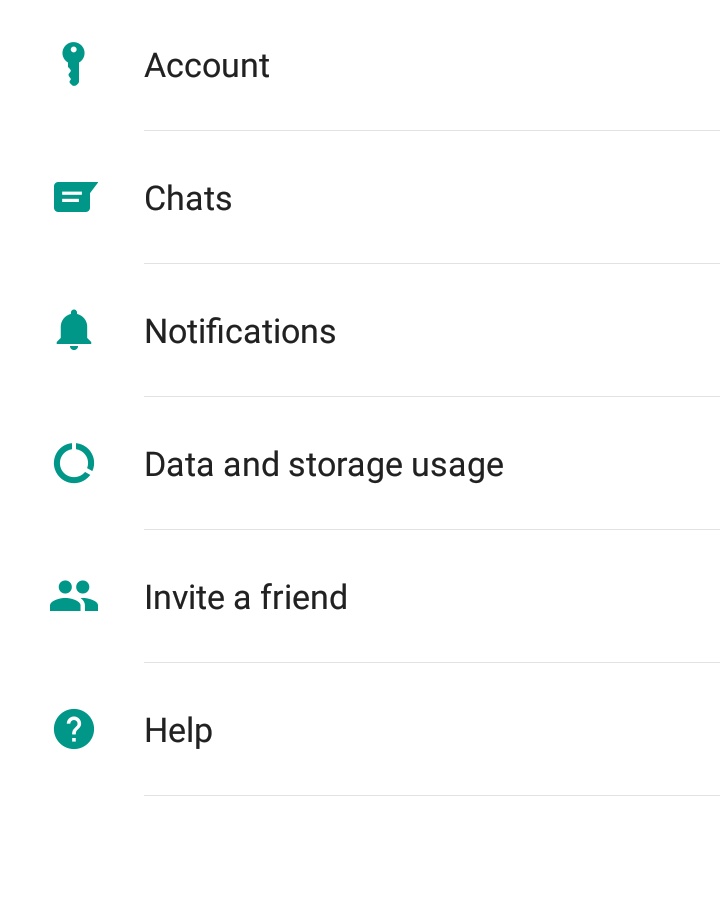Screen dimensions: 720x901
Task: View Data and storage usage
Action: point(323,465)
